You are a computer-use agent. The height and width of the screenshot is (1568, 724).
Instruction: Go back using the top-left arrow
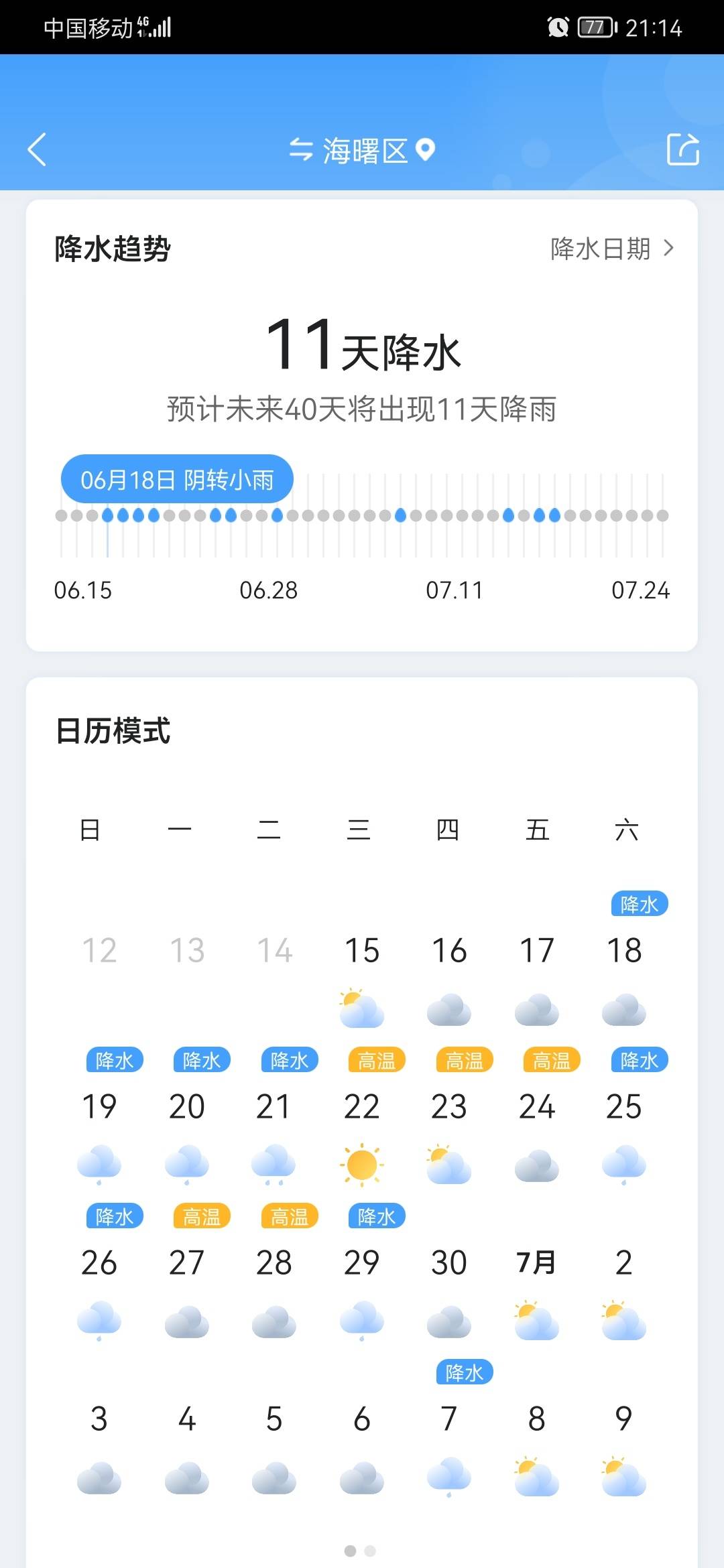pos(38,149)
